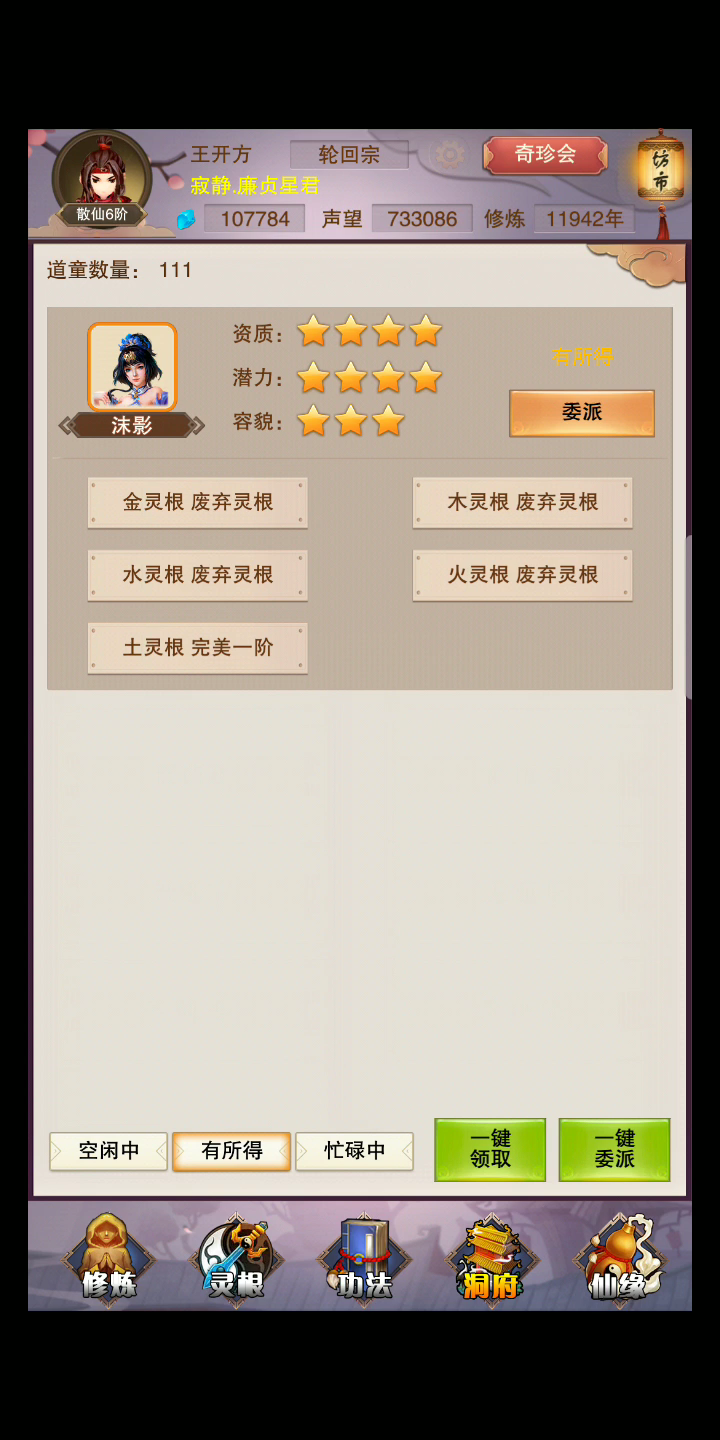720x1440 pixels.
Task: Select 火灵根 废弃灵根 button
Action: point(522,575)
